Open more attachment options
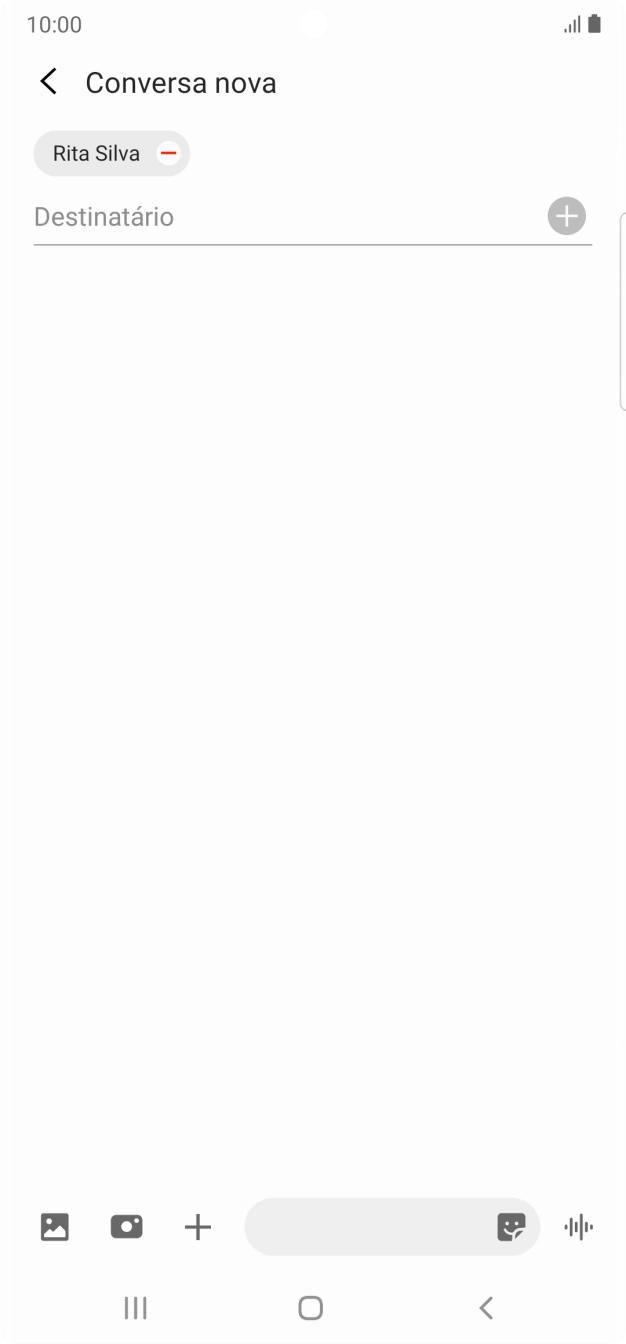Viewport: 626px width, 1344px height. (198, 1227)
